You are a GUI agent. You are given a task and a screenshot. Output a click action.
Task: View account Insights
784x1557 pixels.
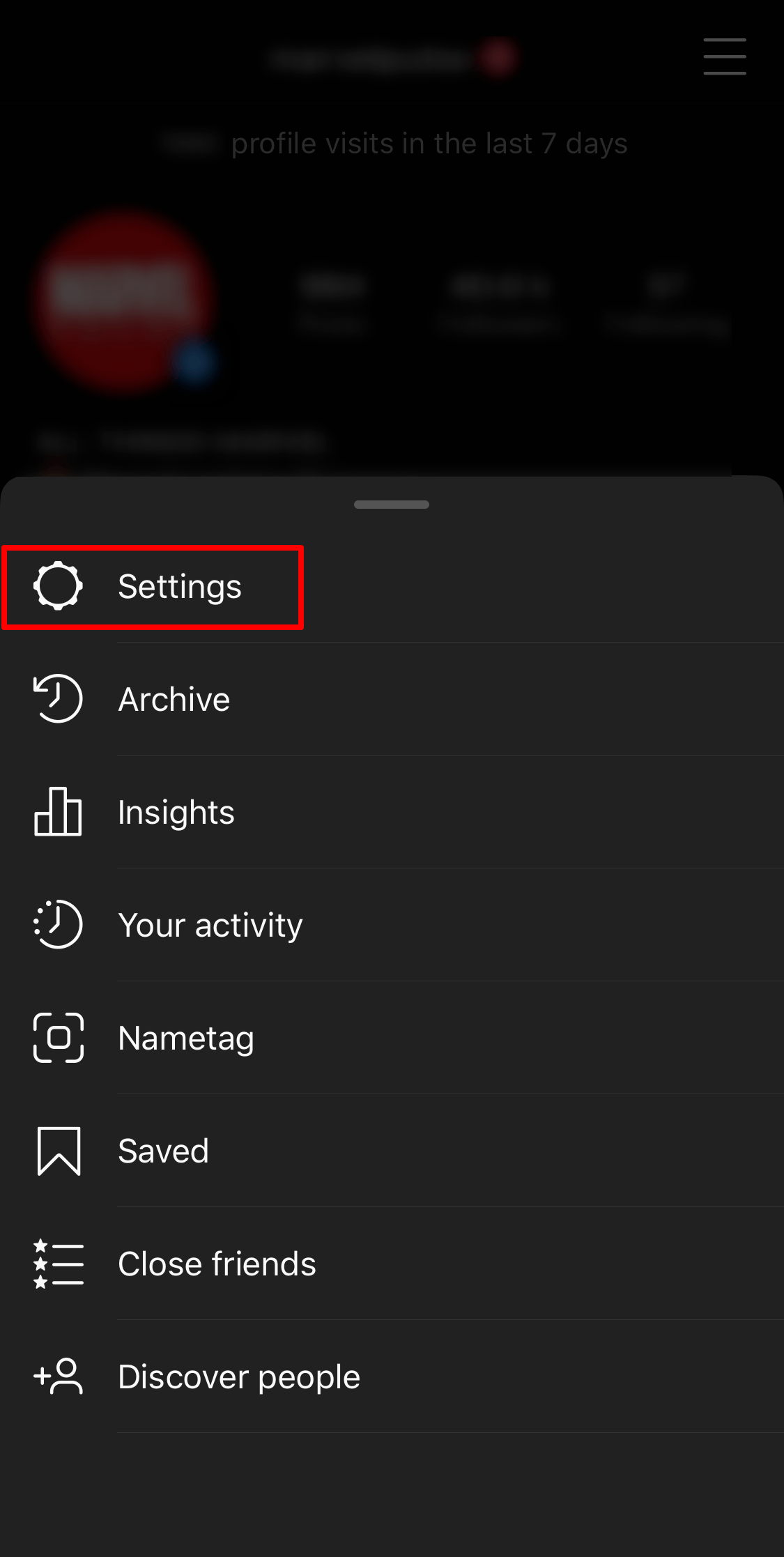pyautogui.click(x=176, y=812)
